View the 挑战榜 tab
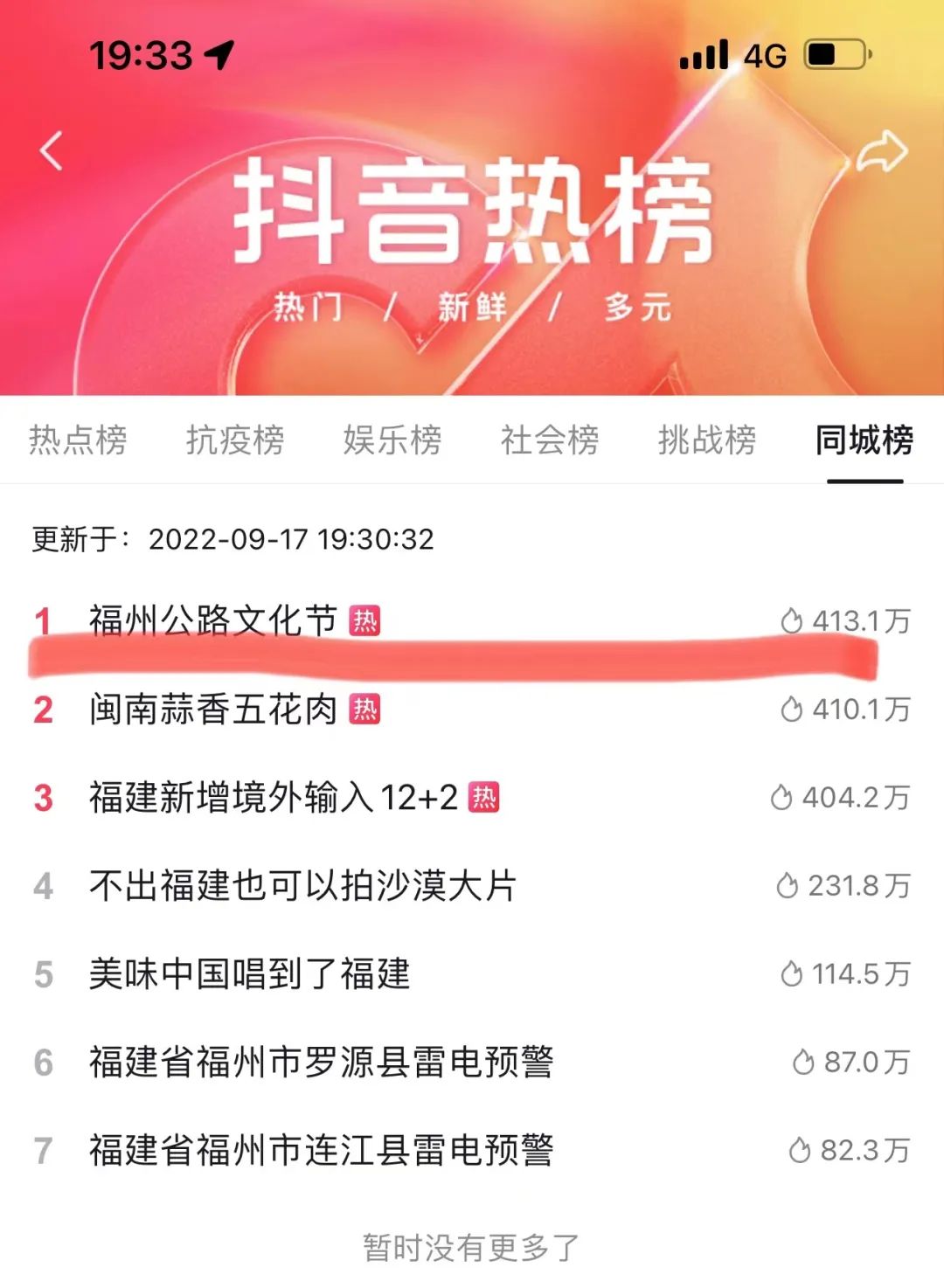The image size is (944, 1288). pyautogui.click(x=707, y=440)
